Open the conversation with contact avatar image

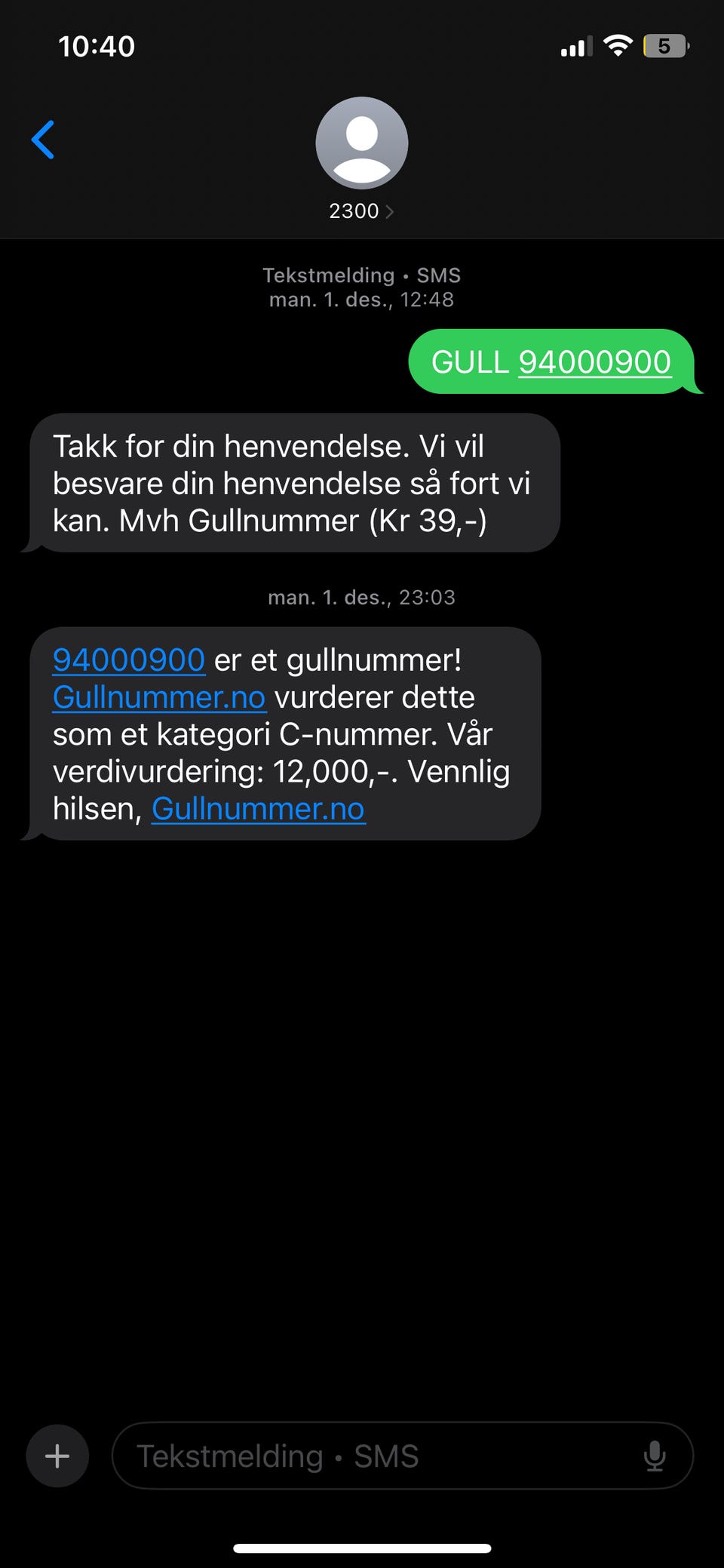coord(362,143)
